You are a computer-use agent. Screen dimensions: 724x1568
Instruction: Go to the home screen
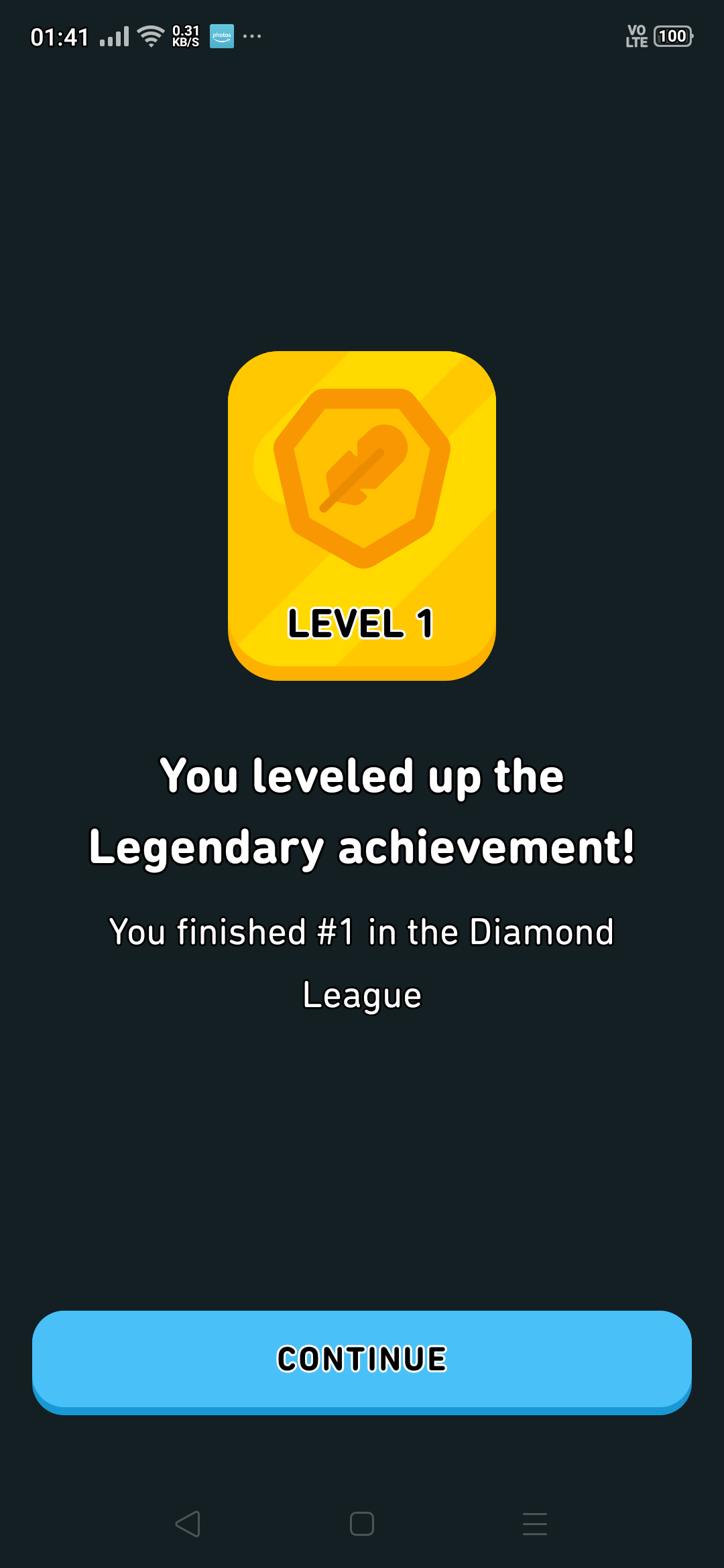click(362, 1524)
